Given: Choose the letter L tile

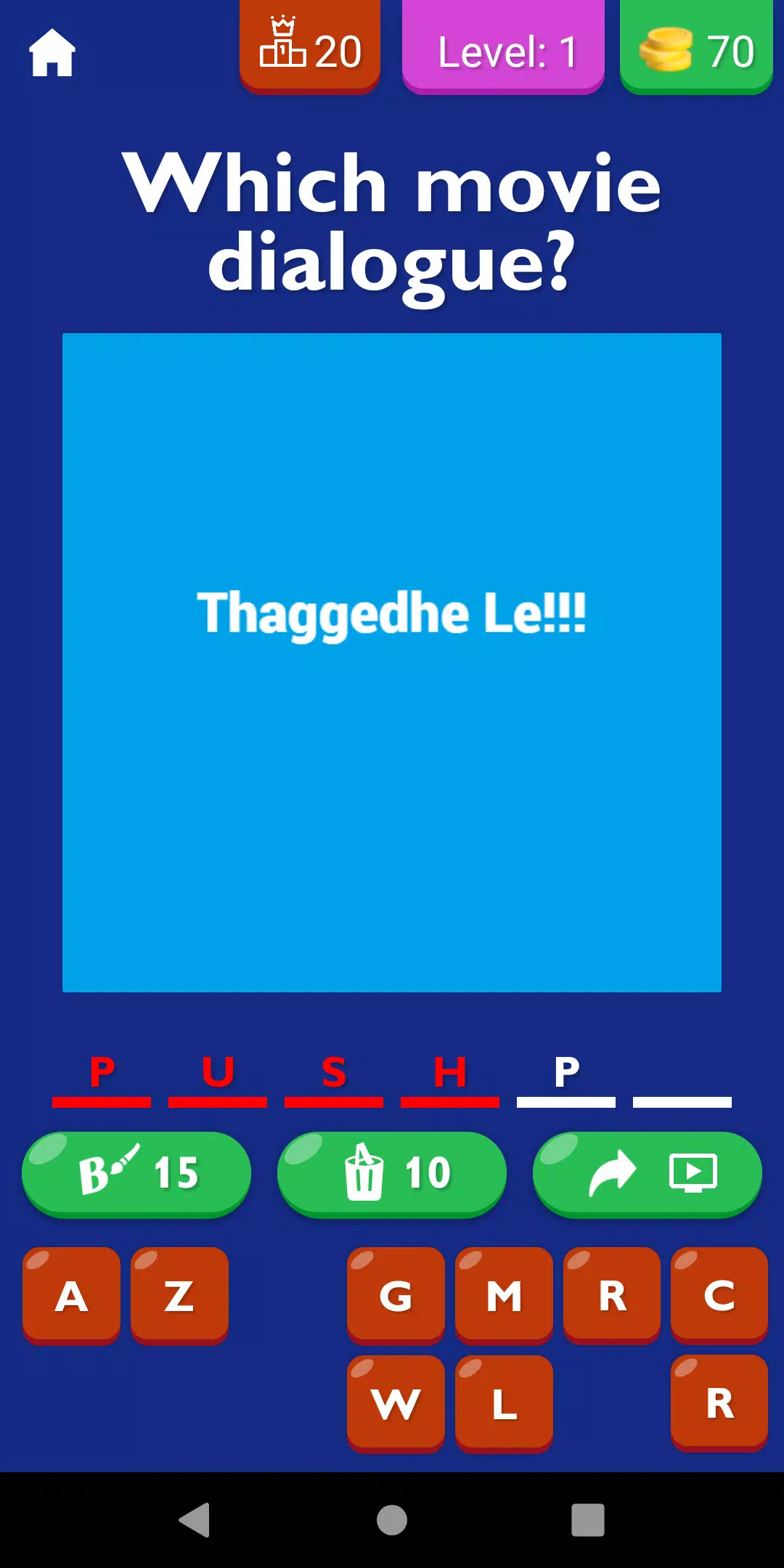Looking at the screenshot, I should [504, 1403].
